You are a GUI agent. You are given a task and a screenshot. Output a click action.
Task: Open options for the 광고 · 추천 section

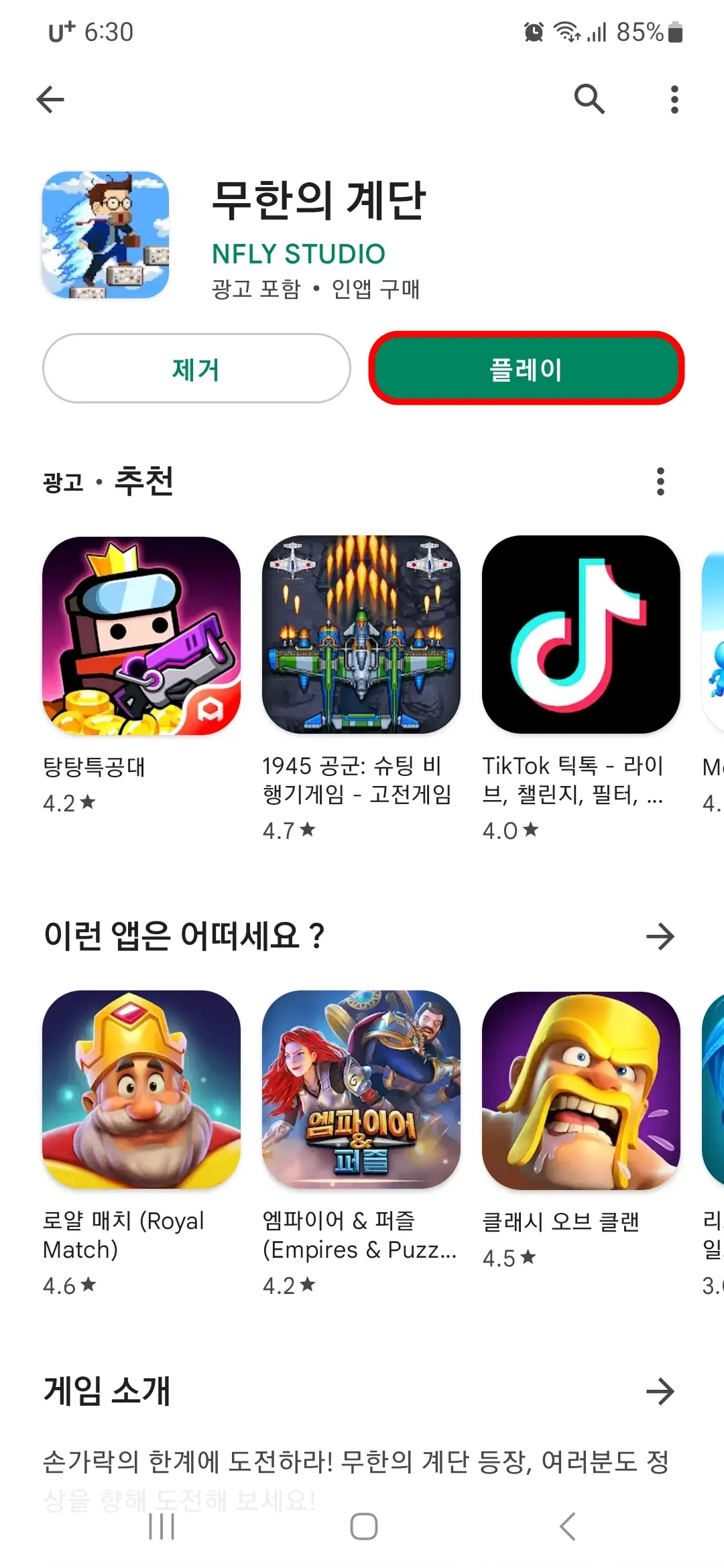click(x=660, y=481)
